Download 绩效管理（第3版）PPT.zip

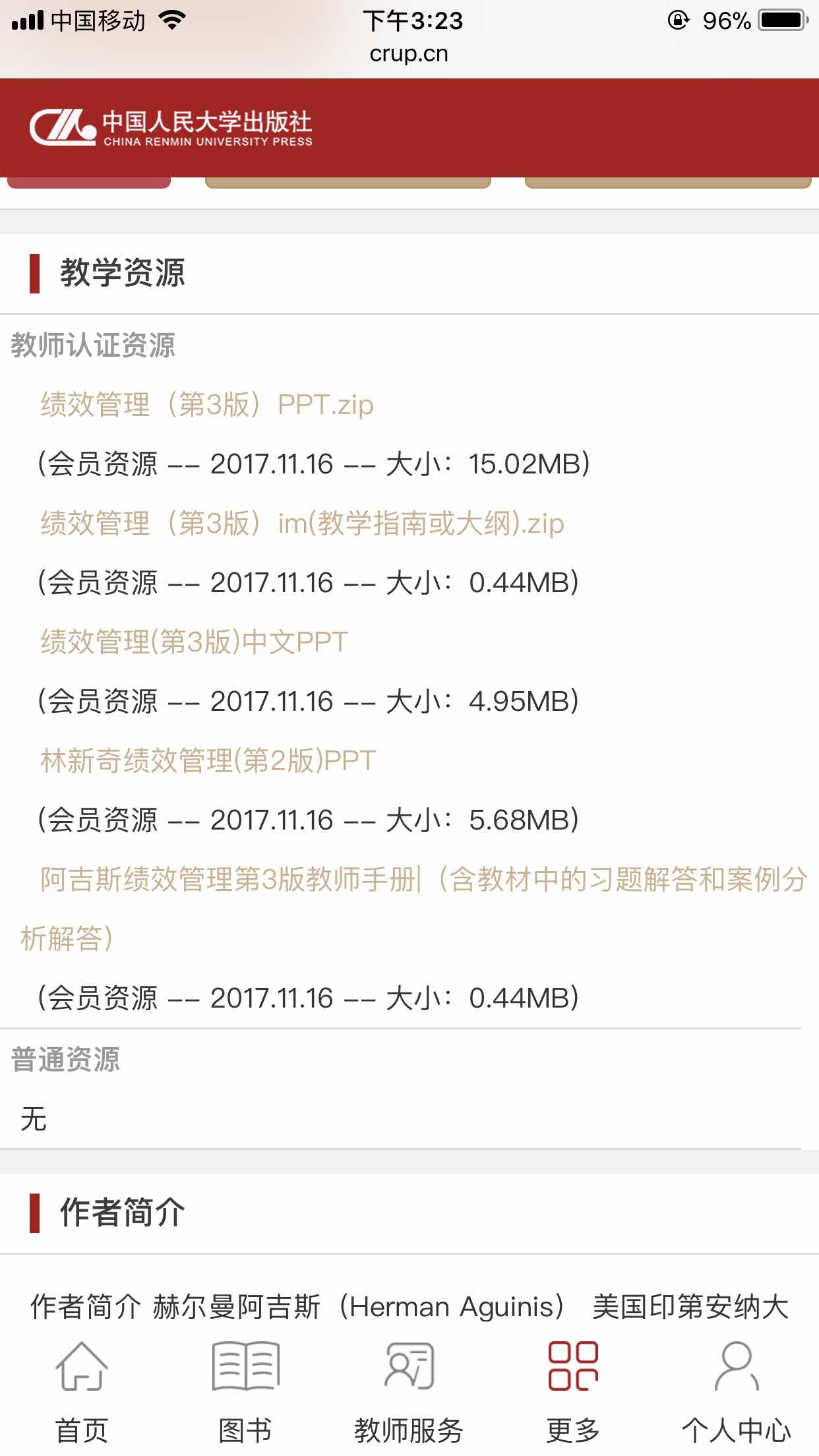[207, 404]
